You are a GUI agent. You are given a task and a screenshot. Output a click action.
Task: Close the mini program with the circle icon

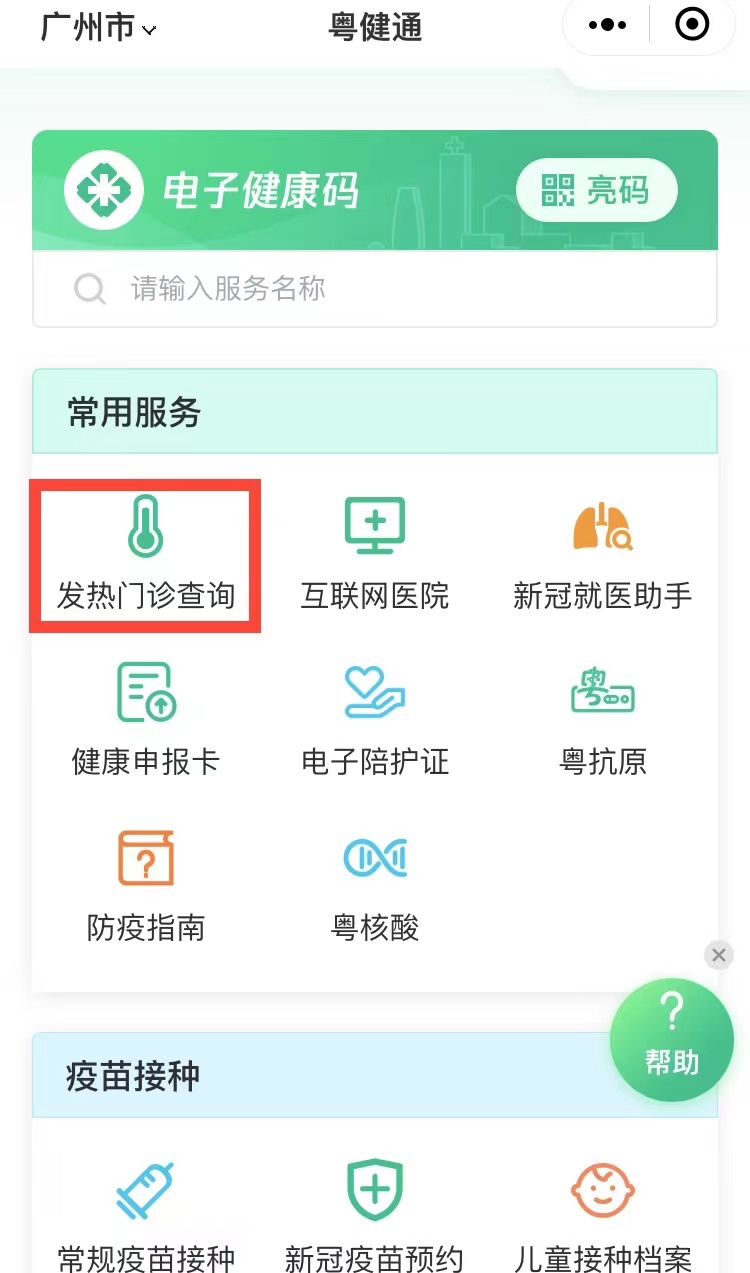[692, 24]
